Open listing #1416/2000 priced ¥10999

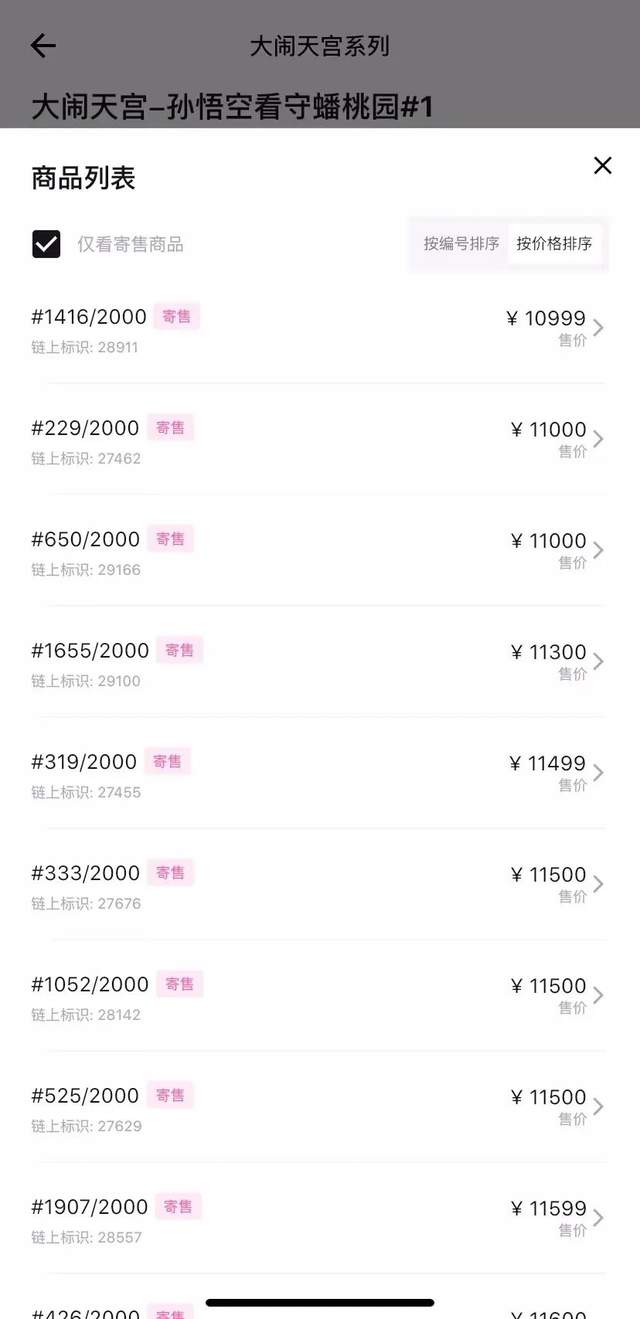pyautogui.click(x=318, y=328)
